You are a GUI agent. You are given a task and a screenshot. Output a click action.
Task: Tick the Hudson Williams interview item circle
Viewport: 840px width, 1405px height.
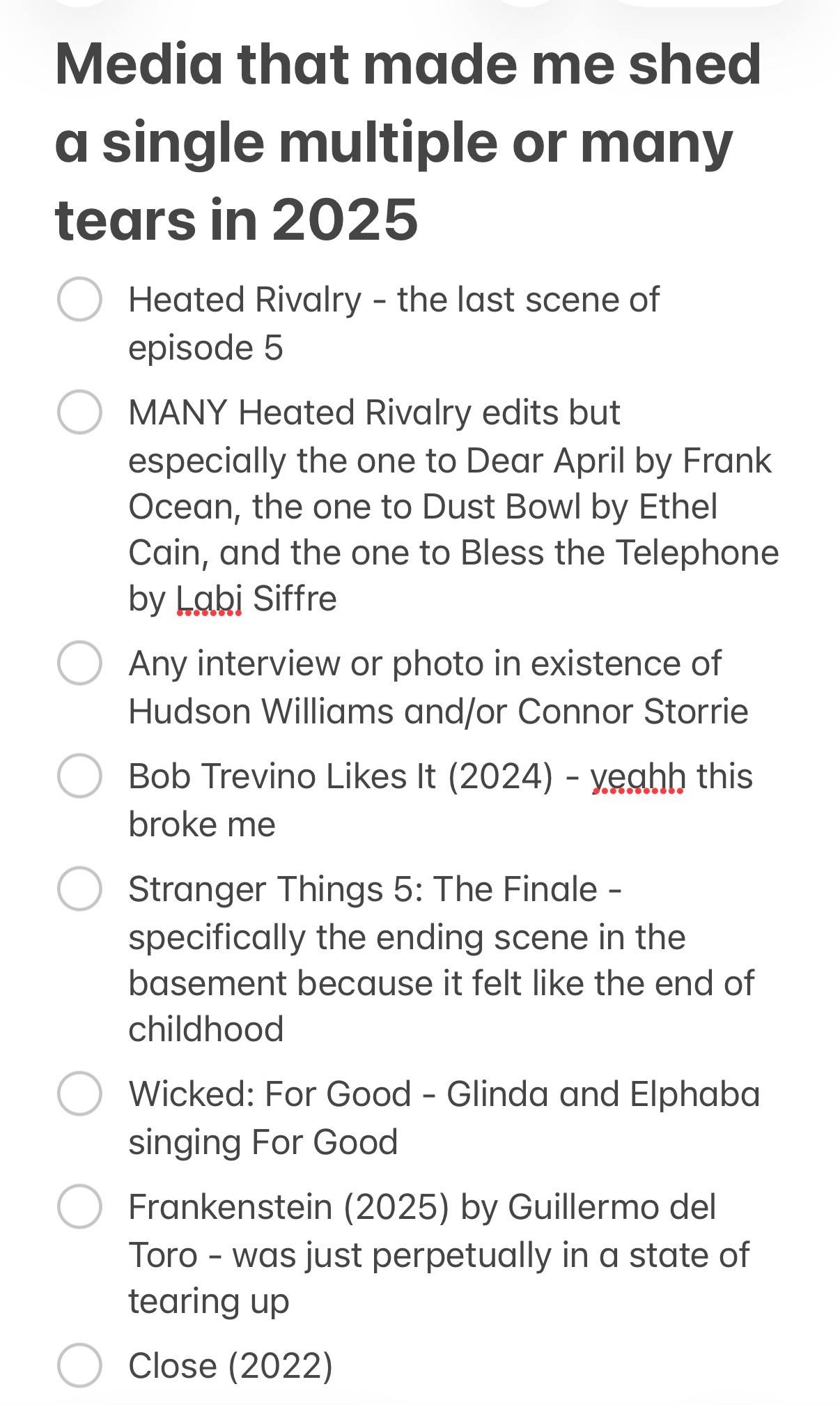tap(79, 663)
